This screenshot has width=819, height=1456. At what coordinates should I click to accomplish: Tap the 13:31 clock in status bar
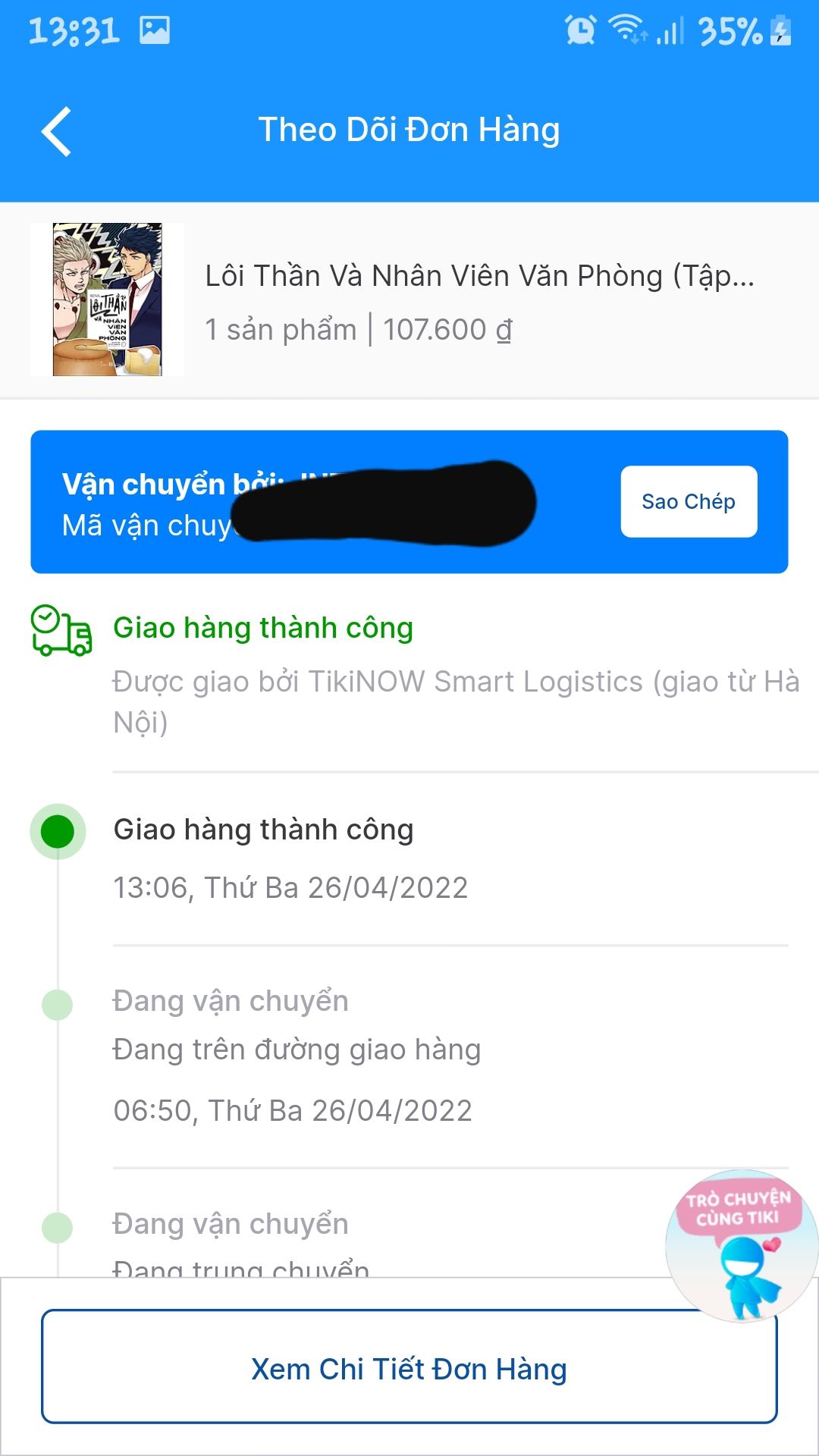[x=76, y=32]
